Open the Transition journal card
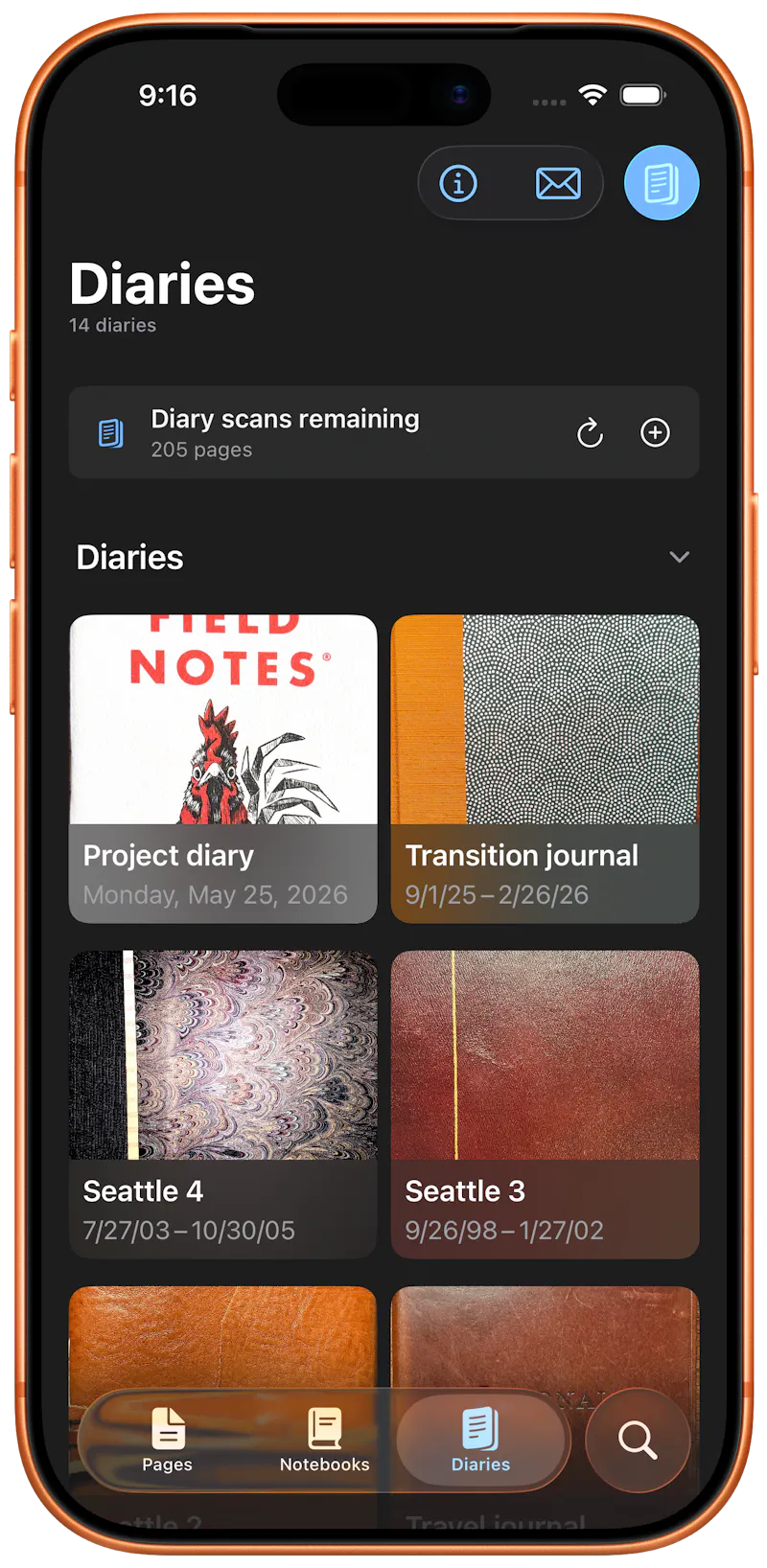This screenshot has width=767, height=1568. click(x=545, y=769)
